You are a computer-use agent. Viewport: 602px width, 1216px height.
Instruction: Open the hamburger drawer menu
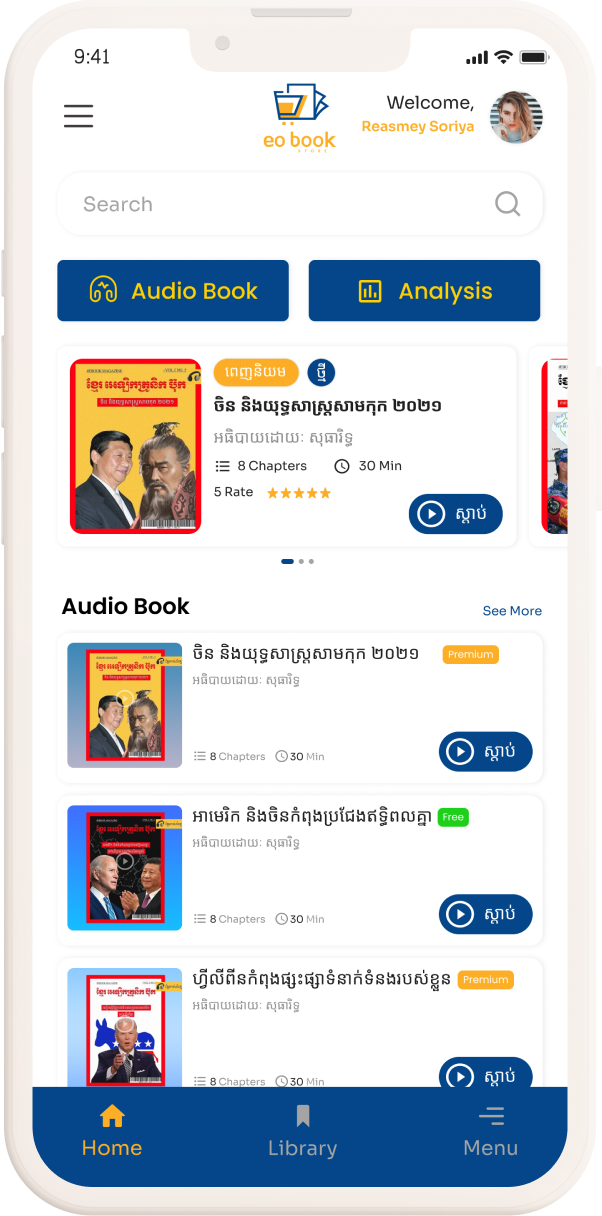(x=78, y=116)
